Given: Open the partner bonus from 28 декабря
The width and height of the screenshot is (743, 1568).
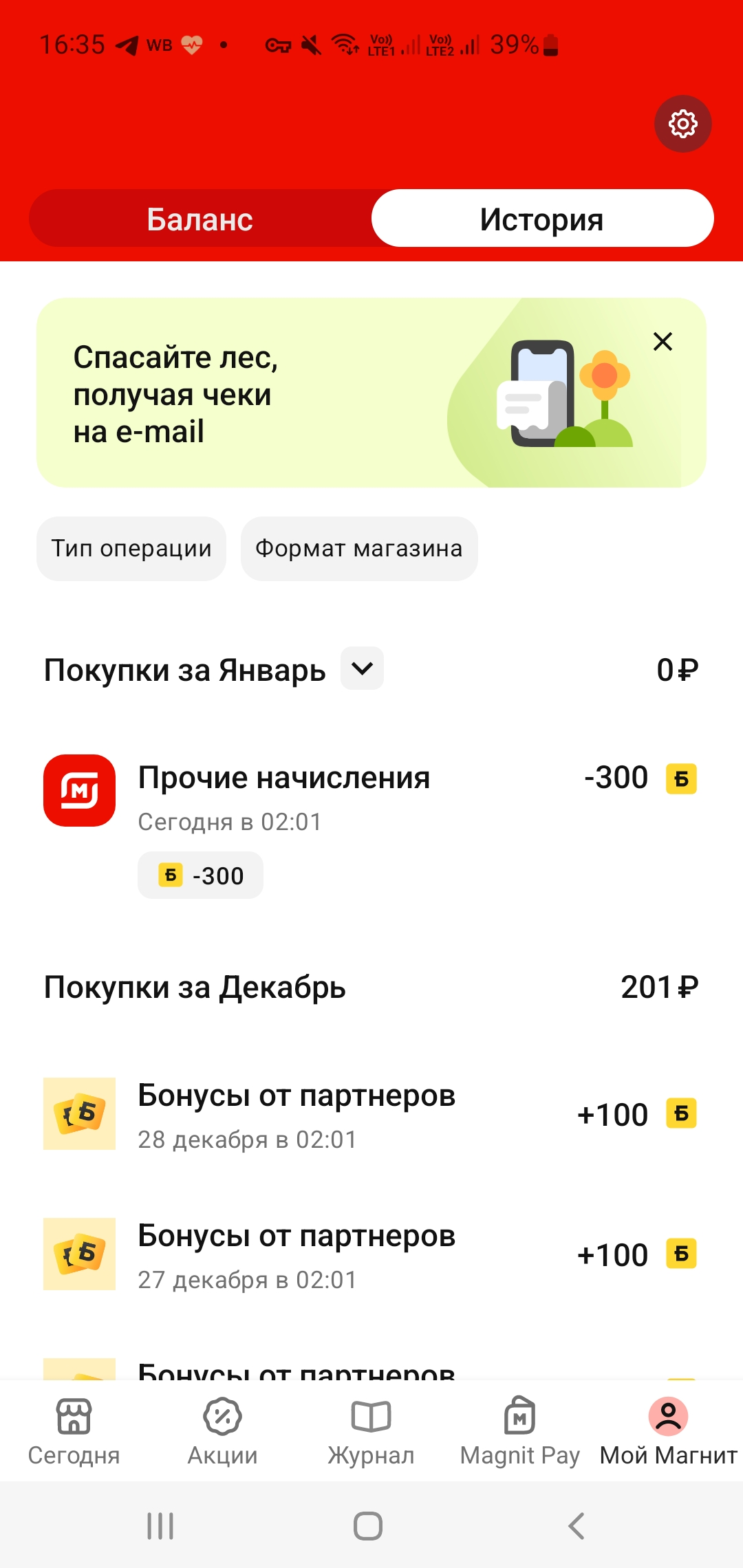Looking at the screenshot, I should (x=371, y=1114).
